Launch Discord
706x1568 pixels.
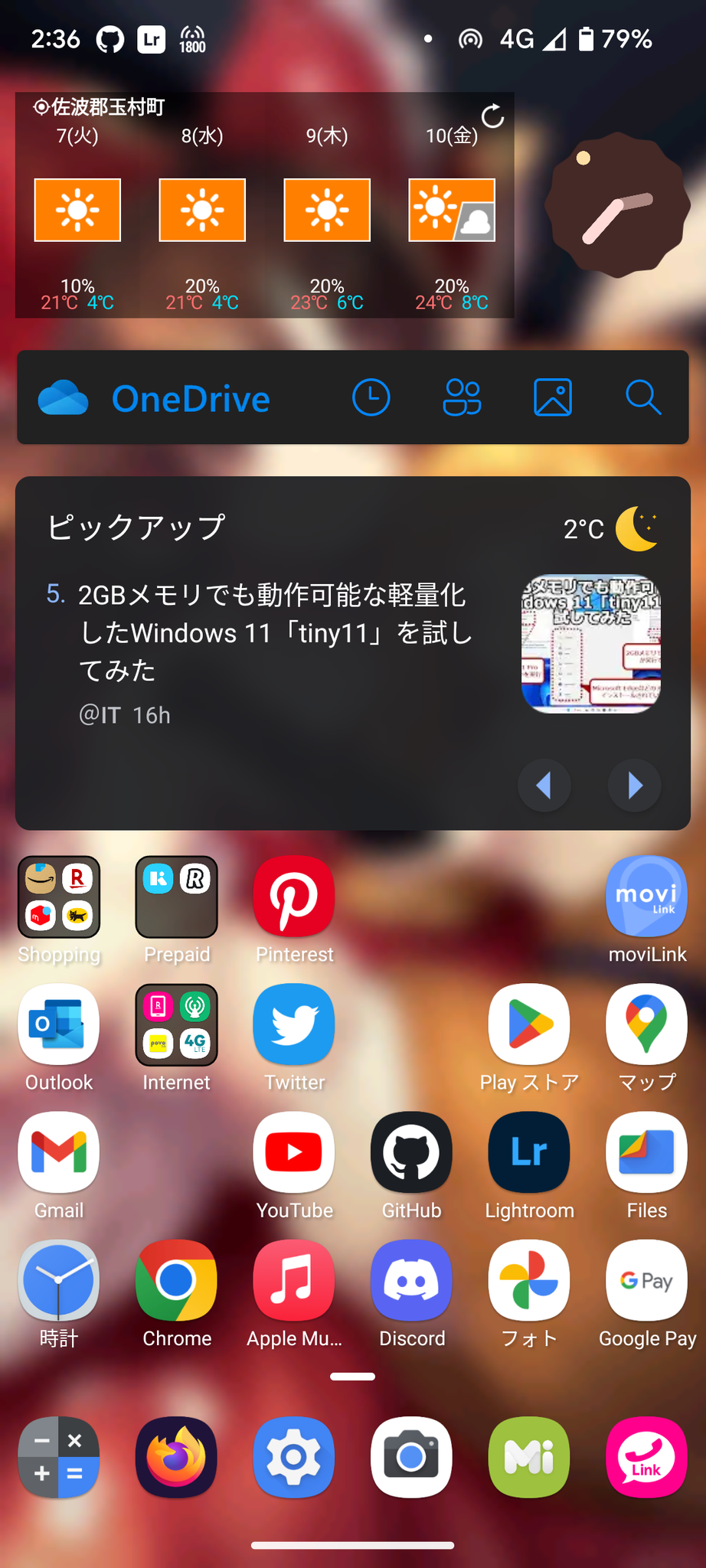tap(411, 1280)
